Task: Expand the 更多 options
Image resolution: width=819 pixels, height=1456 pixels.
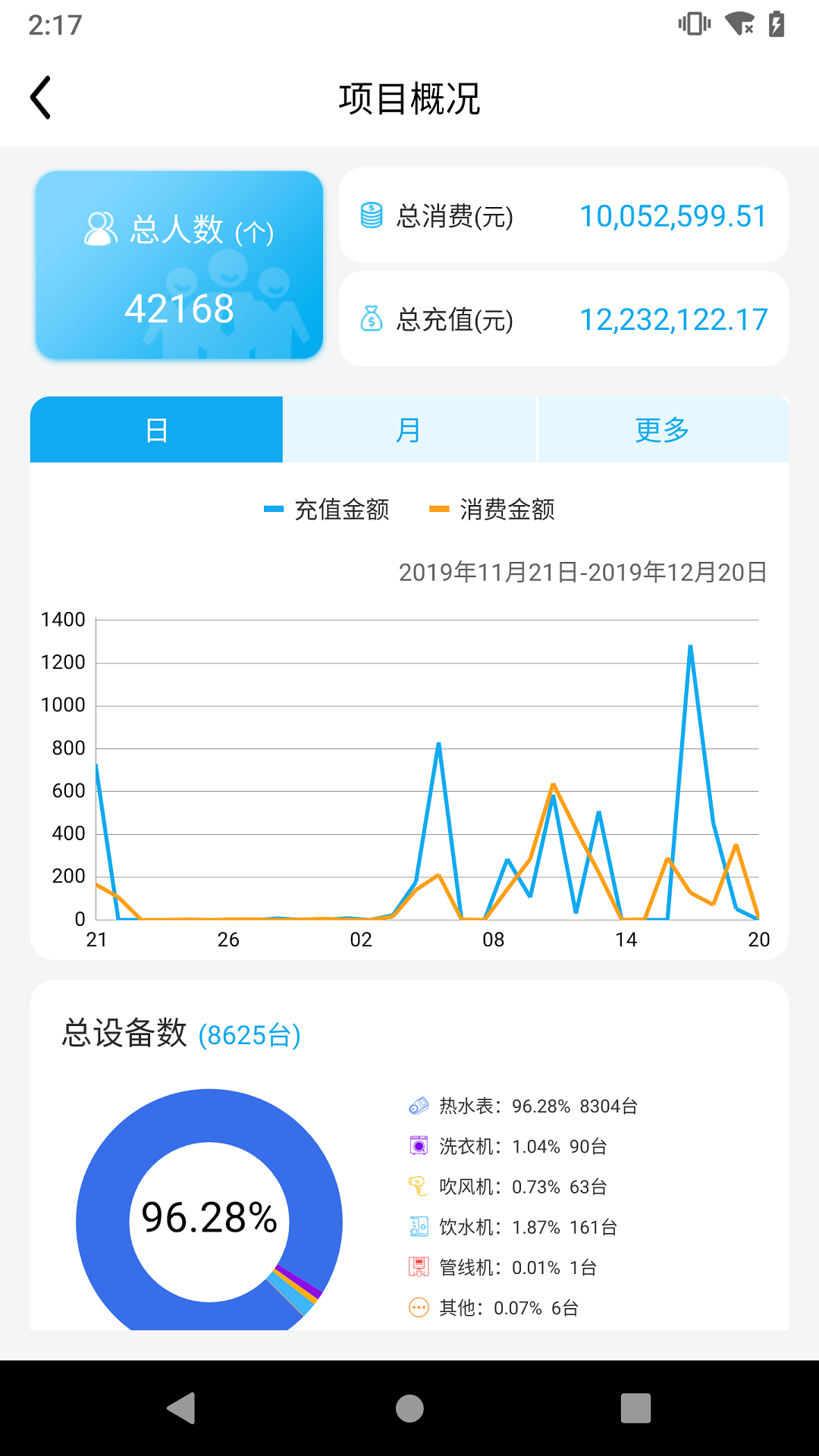Action: pyautogui.click(x=662, y=429)
